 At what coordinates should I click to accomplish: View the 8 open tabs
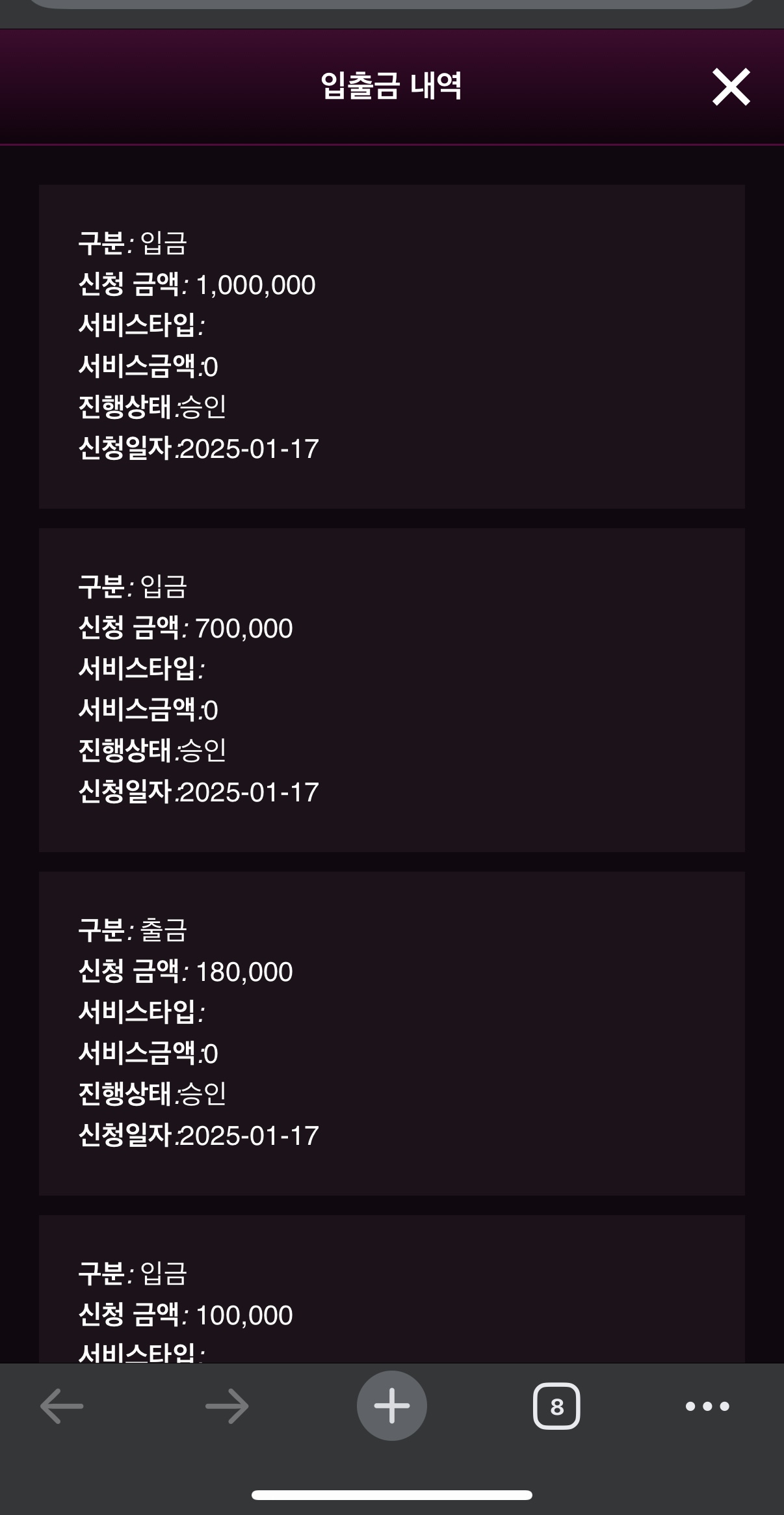pos(556,1406)
